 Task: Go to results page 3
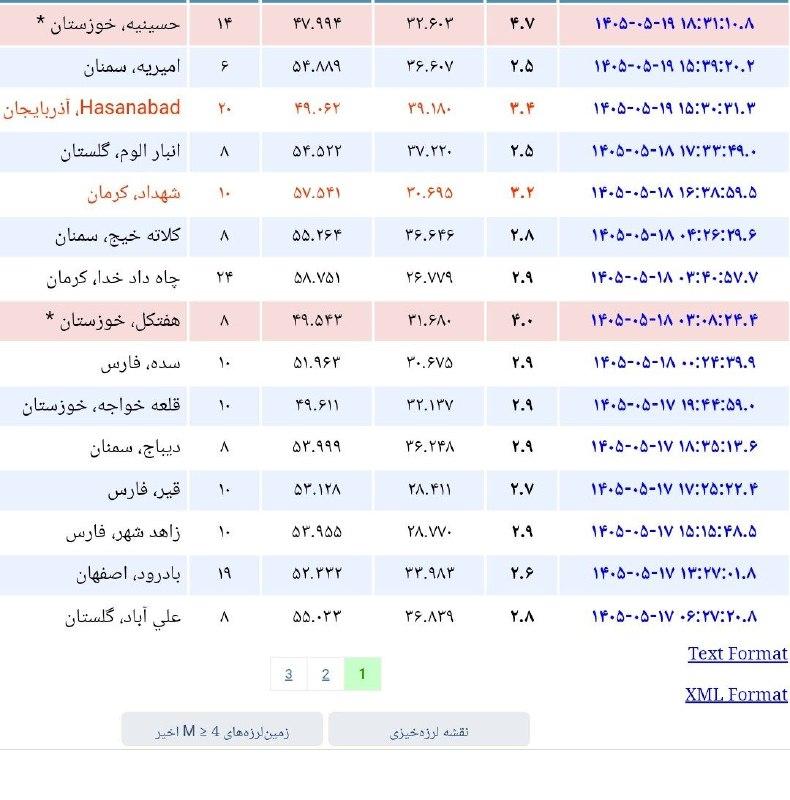(x=289, y=674)
